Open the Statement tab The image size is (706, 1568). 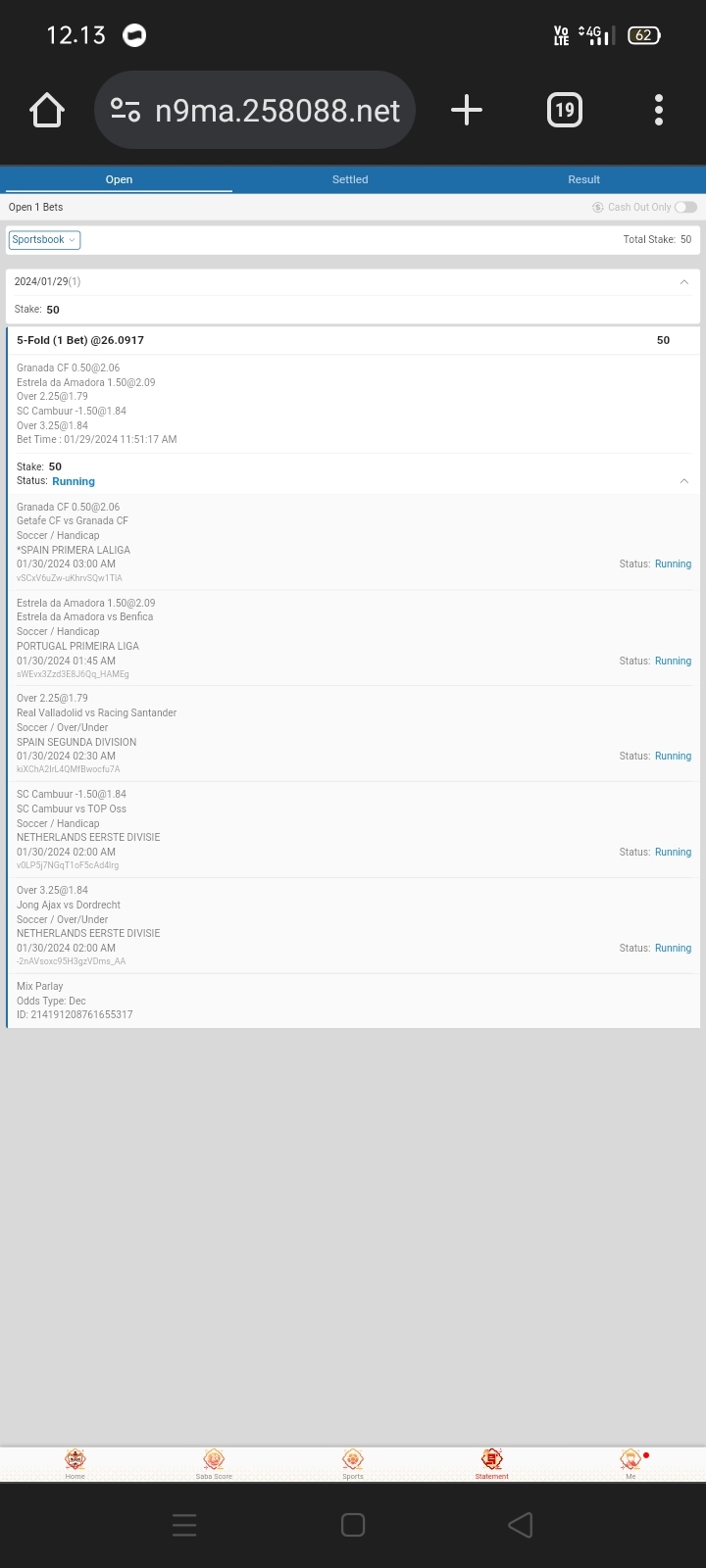click(491, 1463)
